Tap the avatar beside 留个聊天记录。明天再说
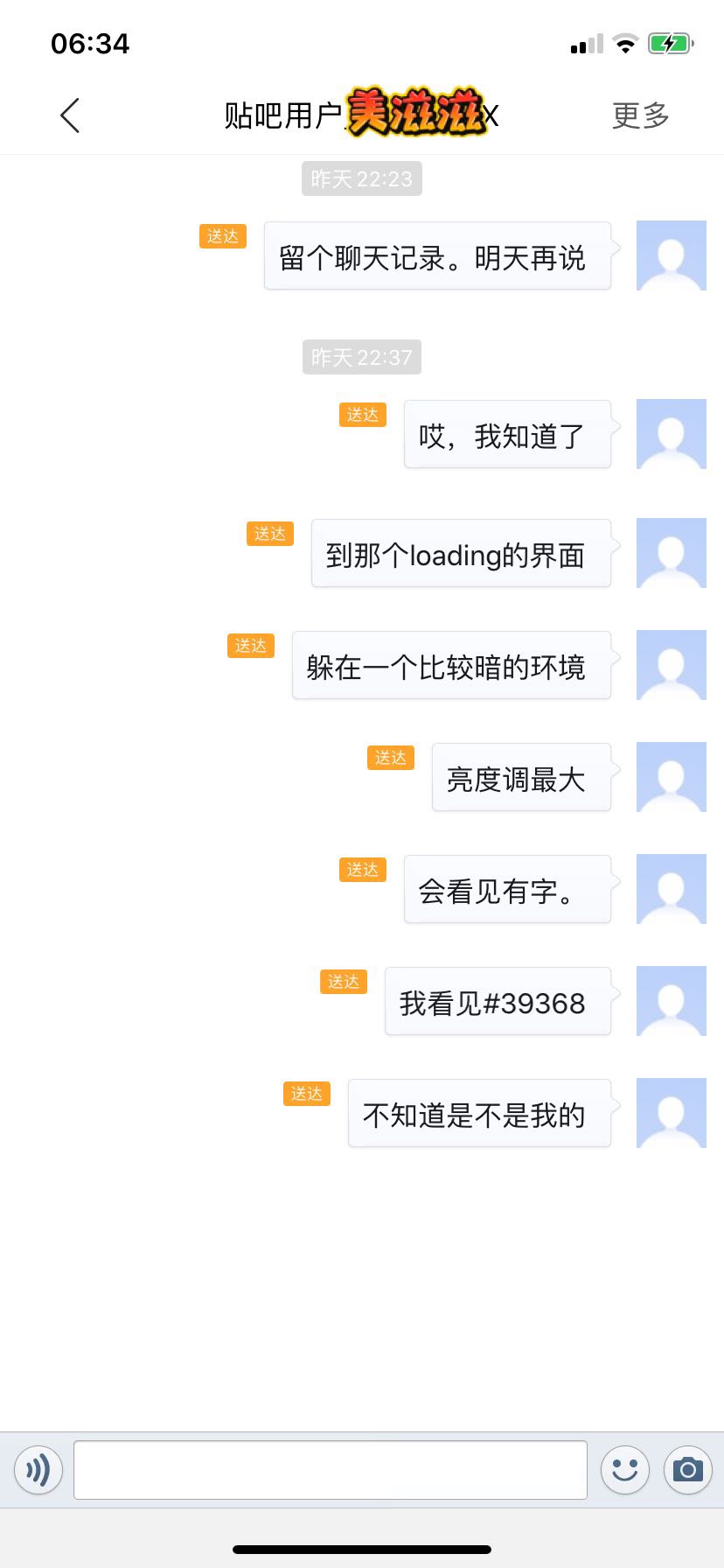Image resolution: width=724 pixels, height=1568 pixels. 671,255
